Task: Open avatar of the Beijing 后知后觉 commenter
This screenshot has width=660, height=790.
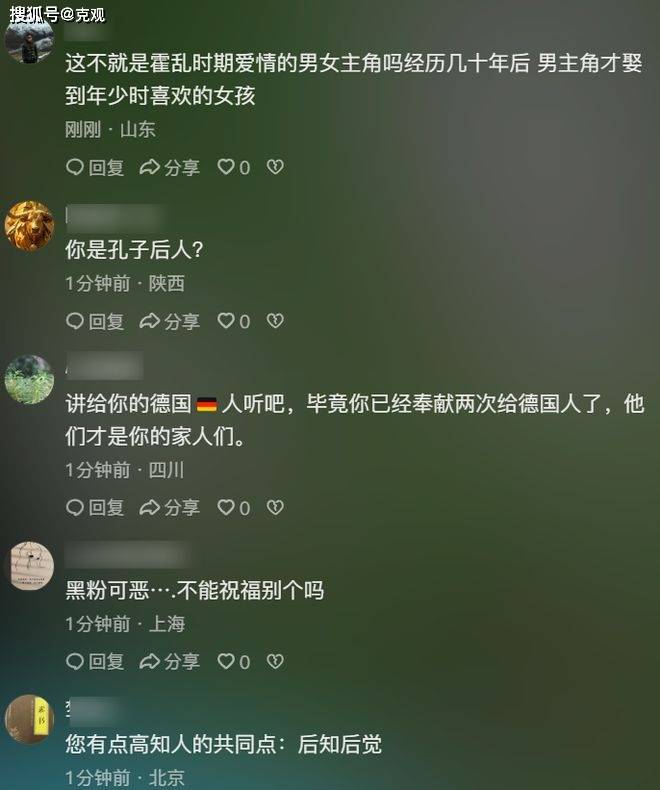Action: 29,719
